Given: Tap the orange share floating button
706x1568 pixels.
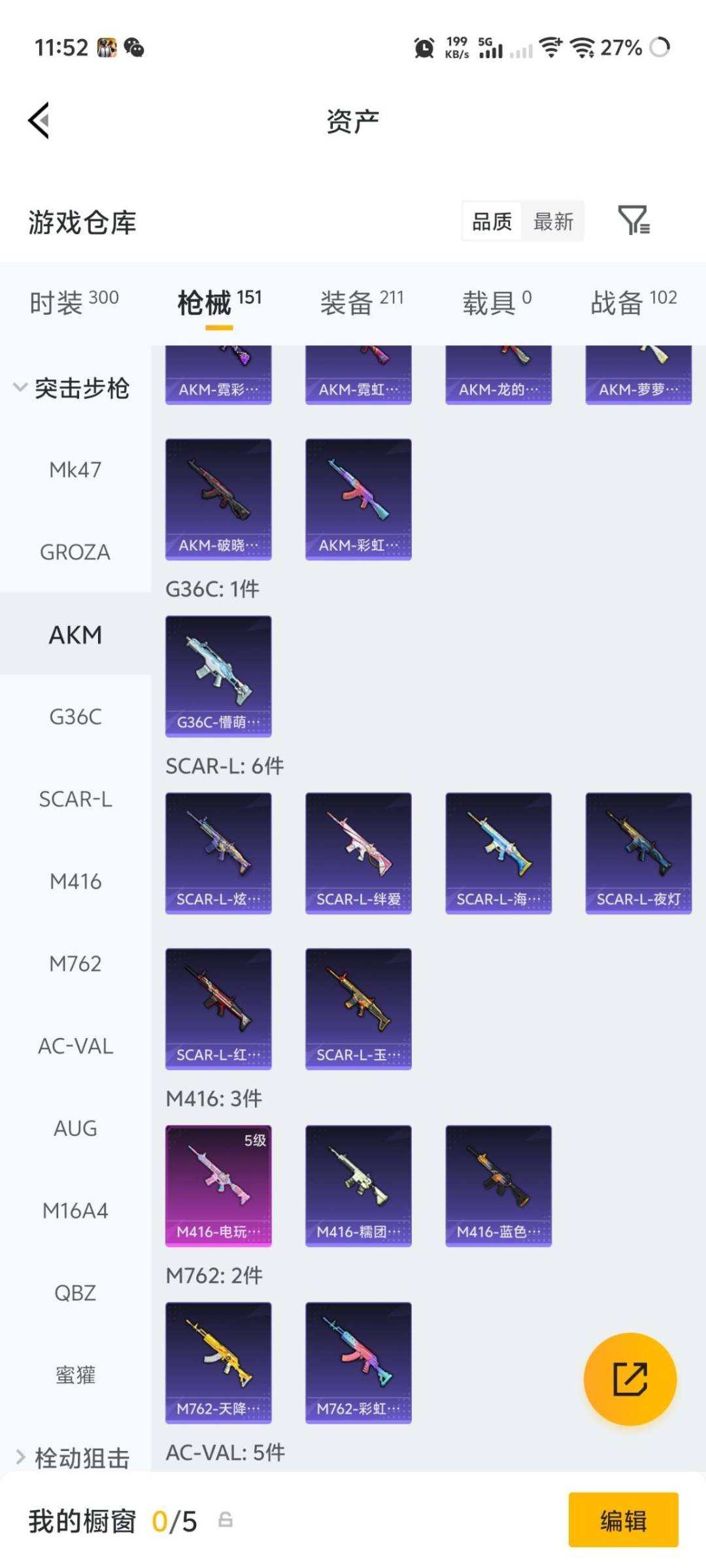Looking at the screenshot, I should click(630, 1379).
